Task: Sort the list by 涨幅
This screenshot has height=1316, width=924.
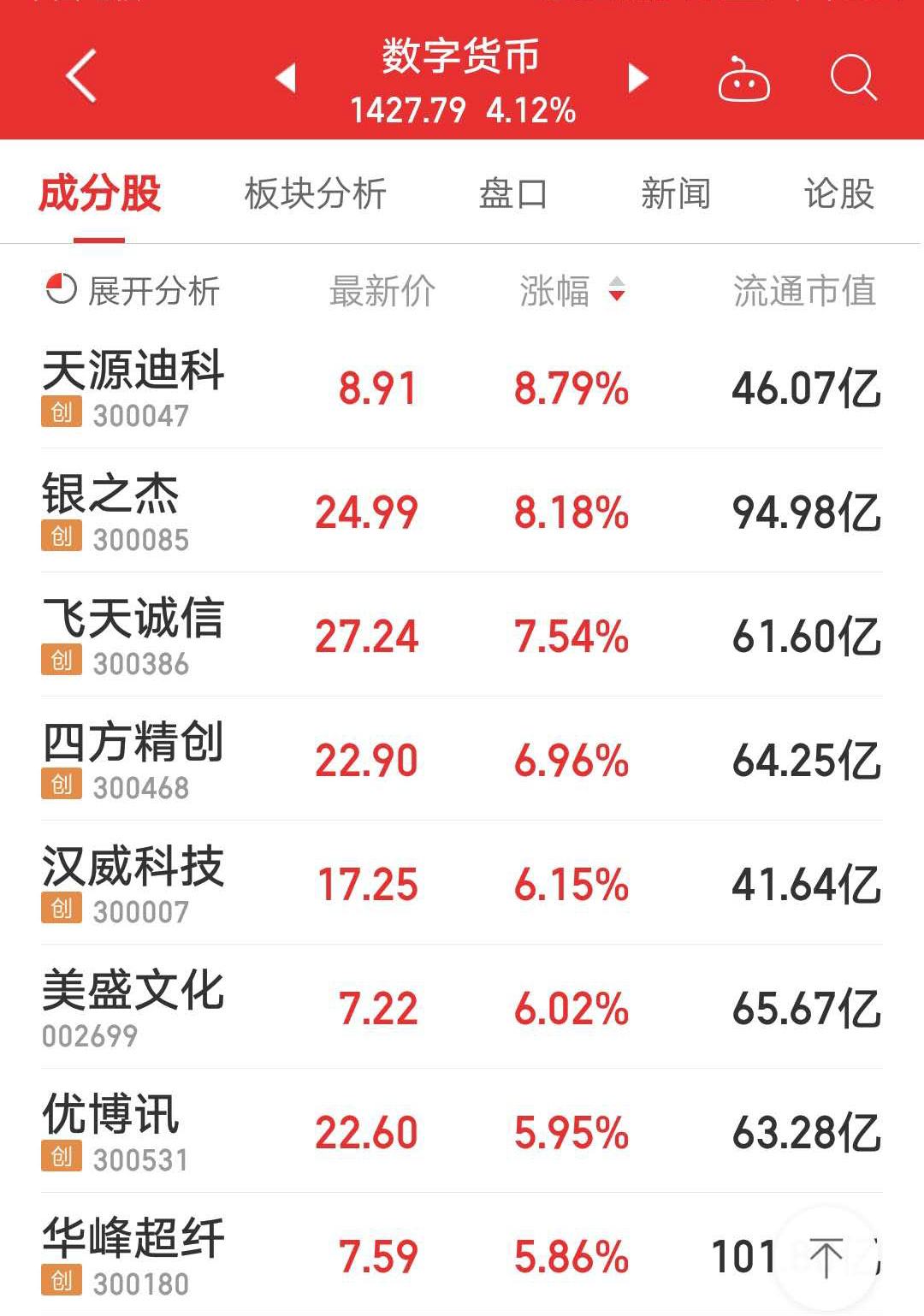Action: pos(572,291)
